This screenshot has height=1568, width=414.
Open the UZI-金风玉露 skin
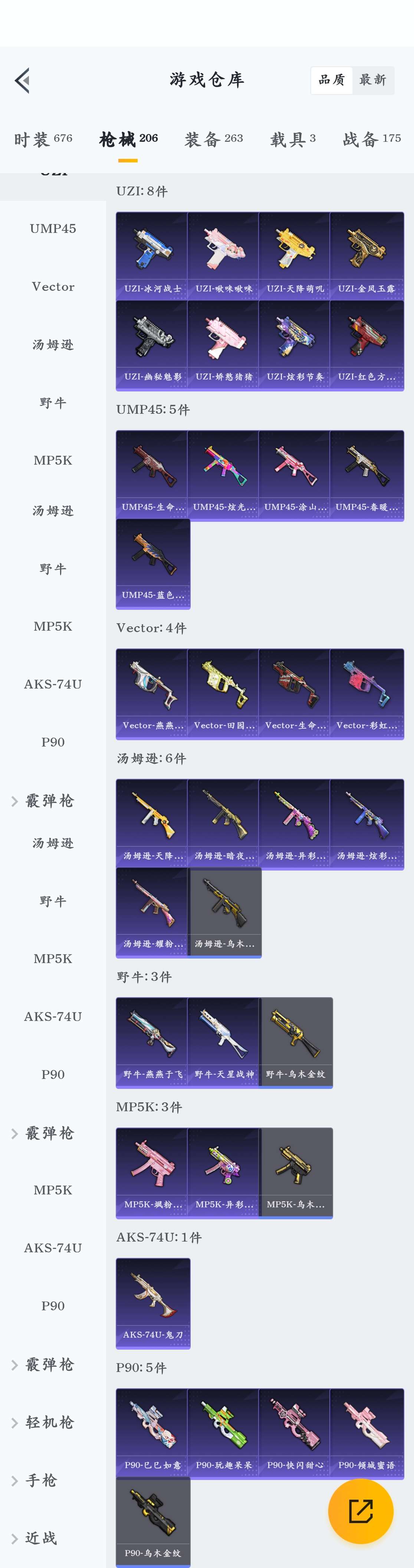(367, 256)
